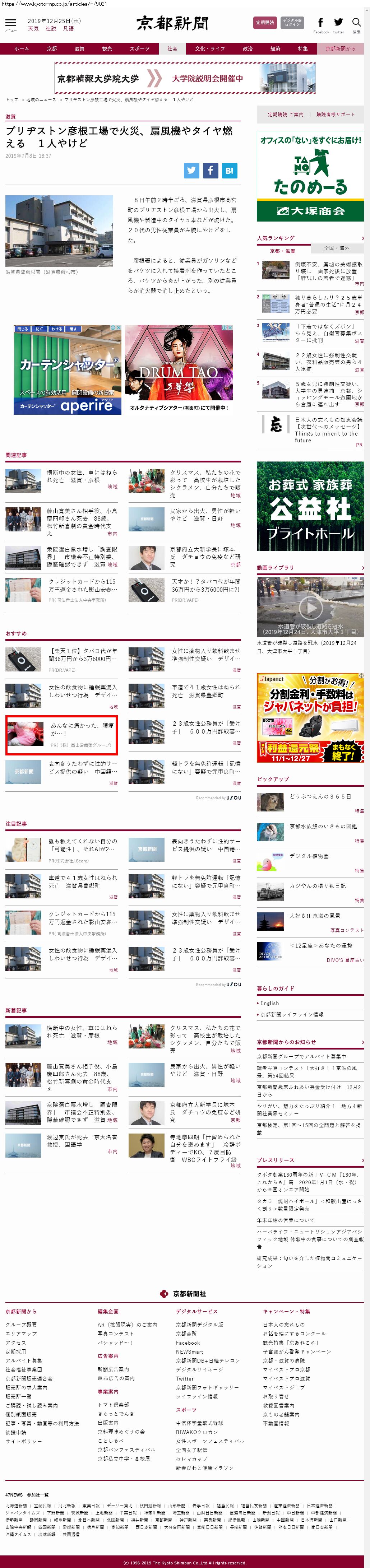
Task: Share article on Twitter button
Action: (192, 171)
